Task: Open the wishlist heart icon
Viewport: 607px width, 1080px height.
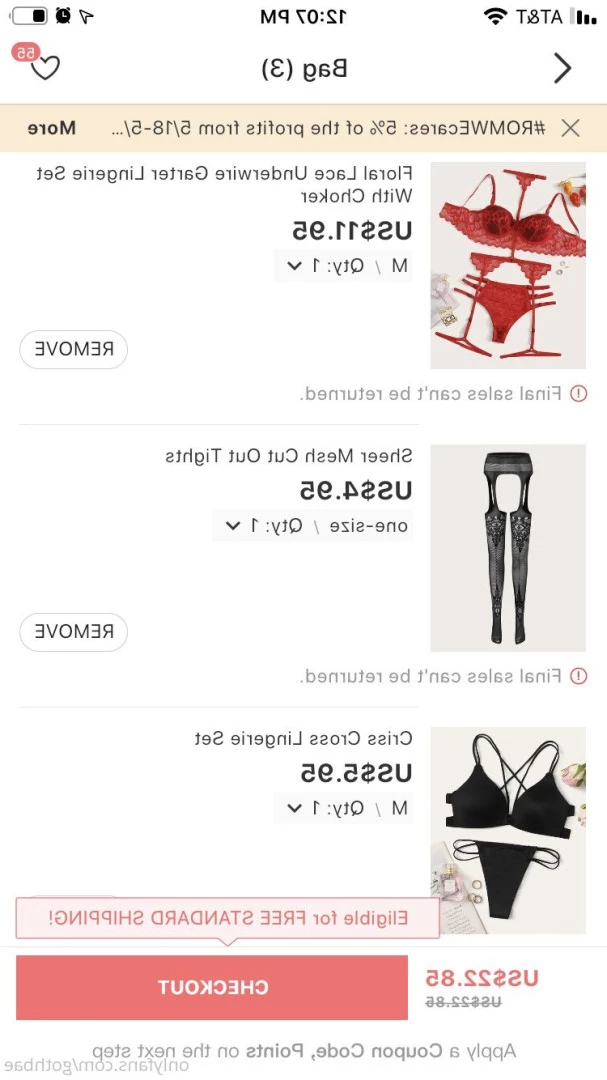Action: pos(45,68)
